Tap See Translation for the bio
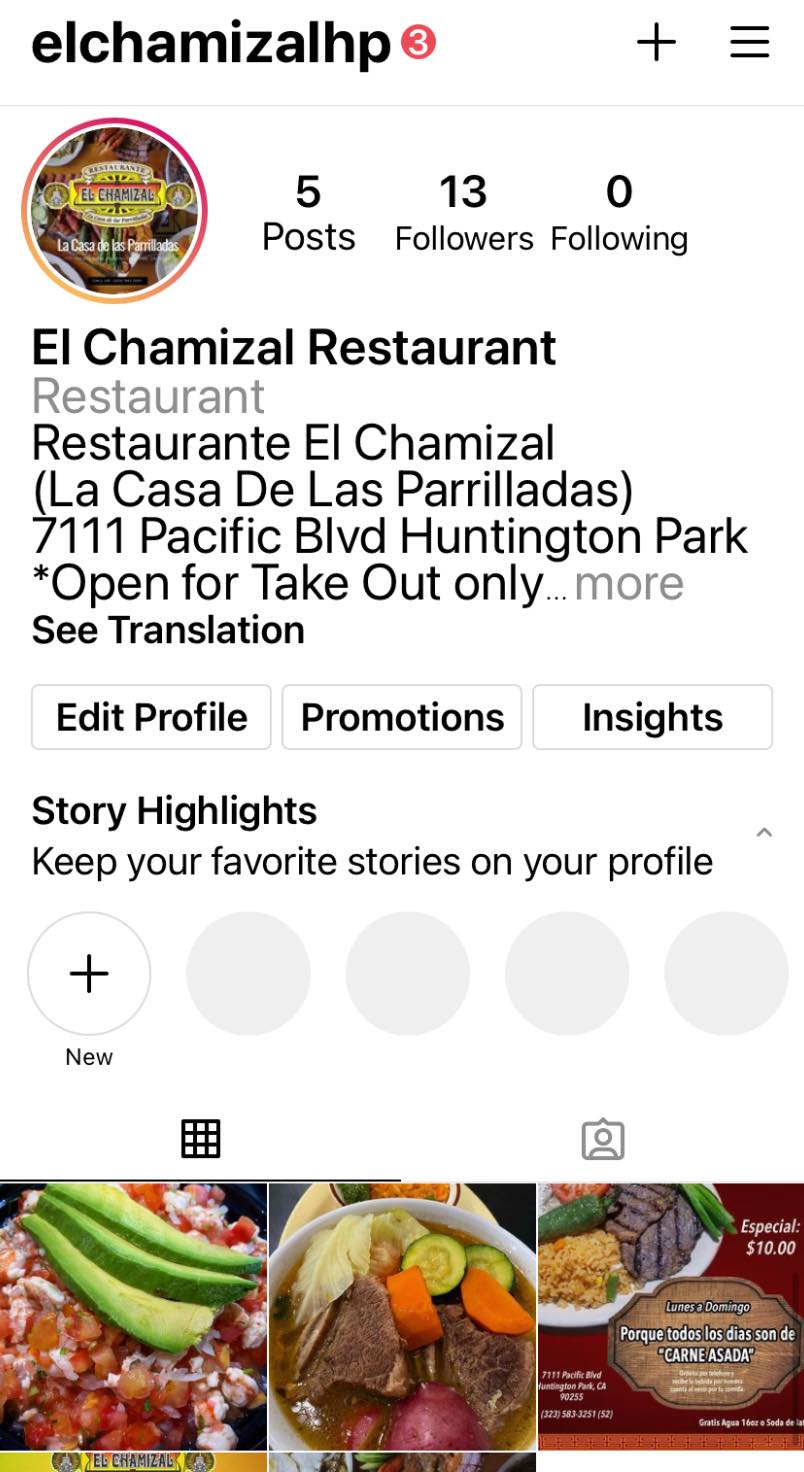This screenshot has height=1472, width=804. point(168,631)
